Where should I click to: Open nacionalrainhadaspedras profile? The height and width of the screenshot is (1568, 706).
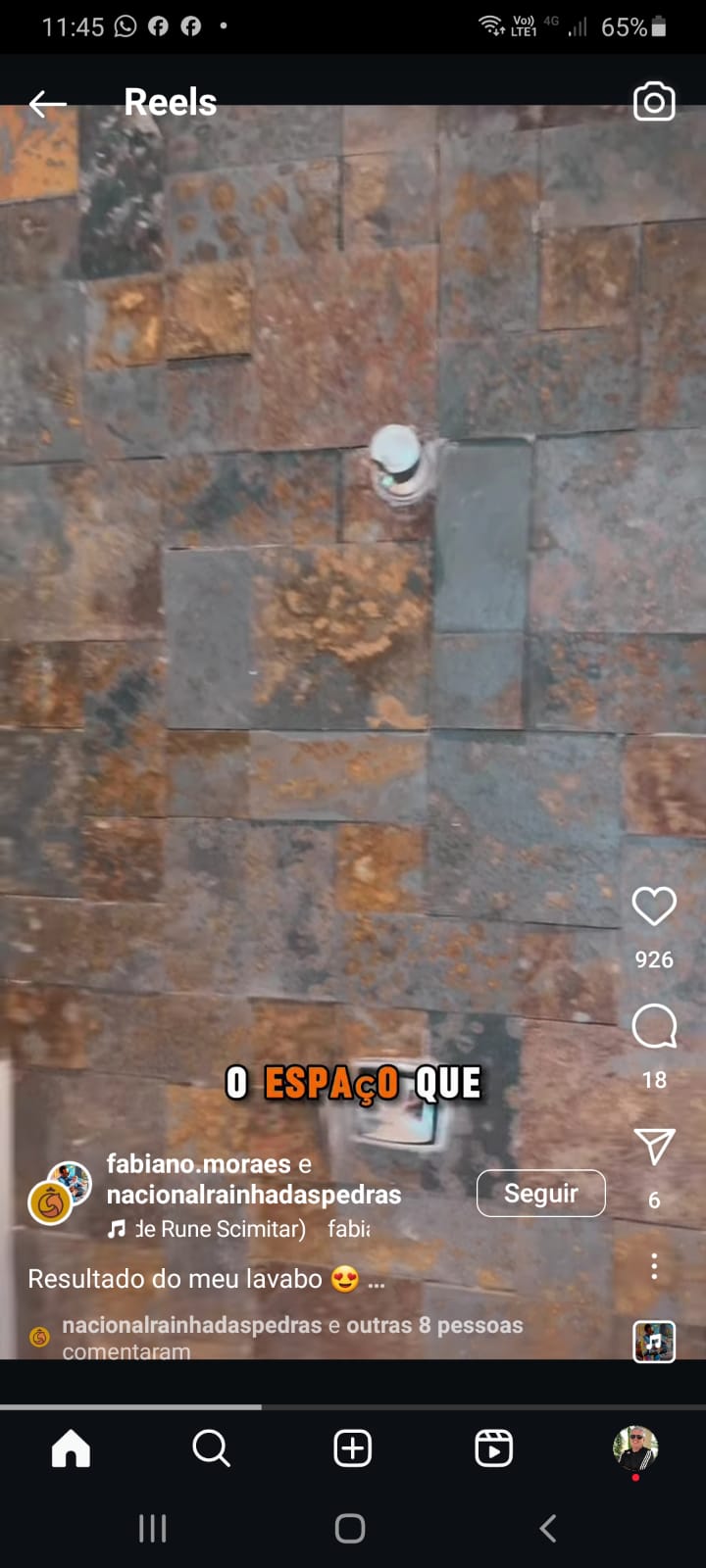[252, 1194]
